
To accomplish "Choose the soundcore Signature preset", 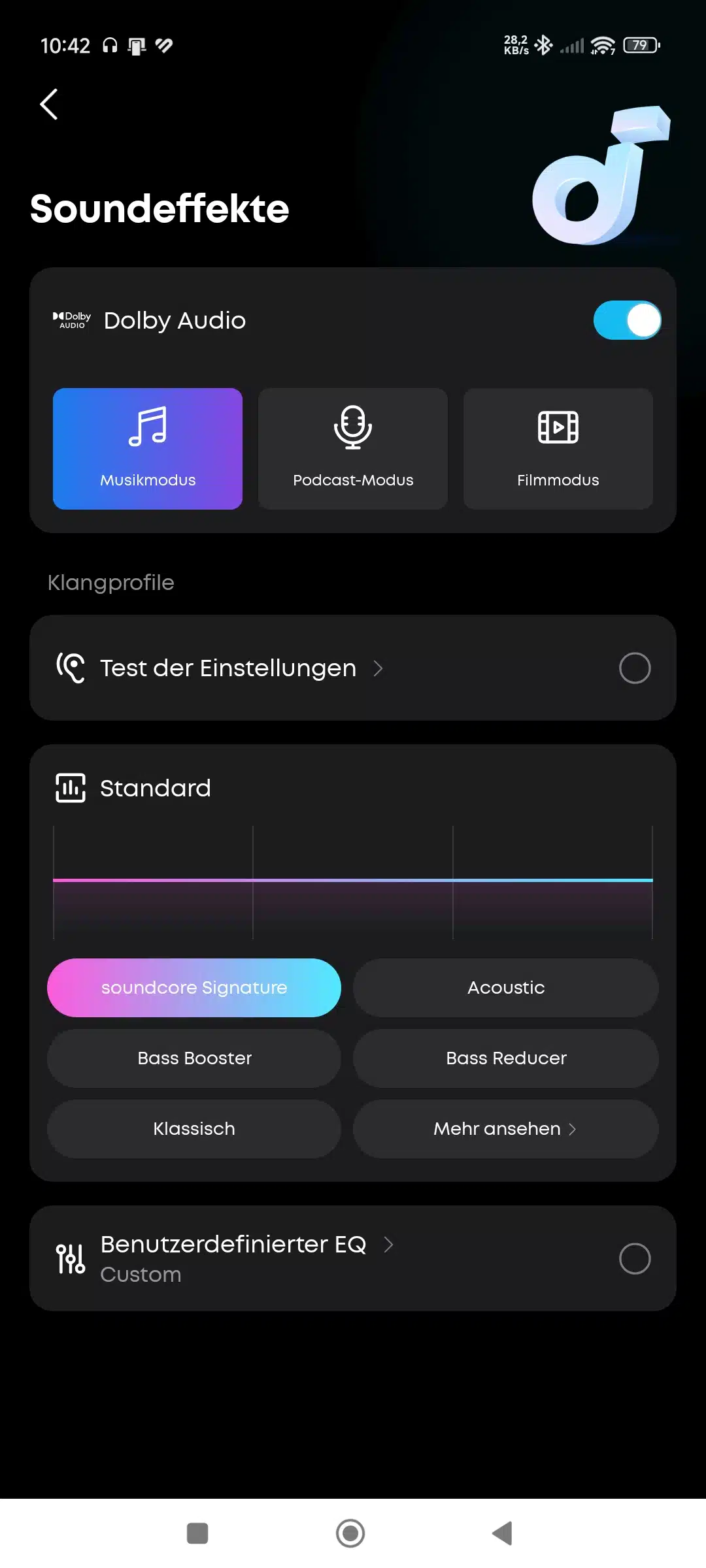I will [194, 988].
